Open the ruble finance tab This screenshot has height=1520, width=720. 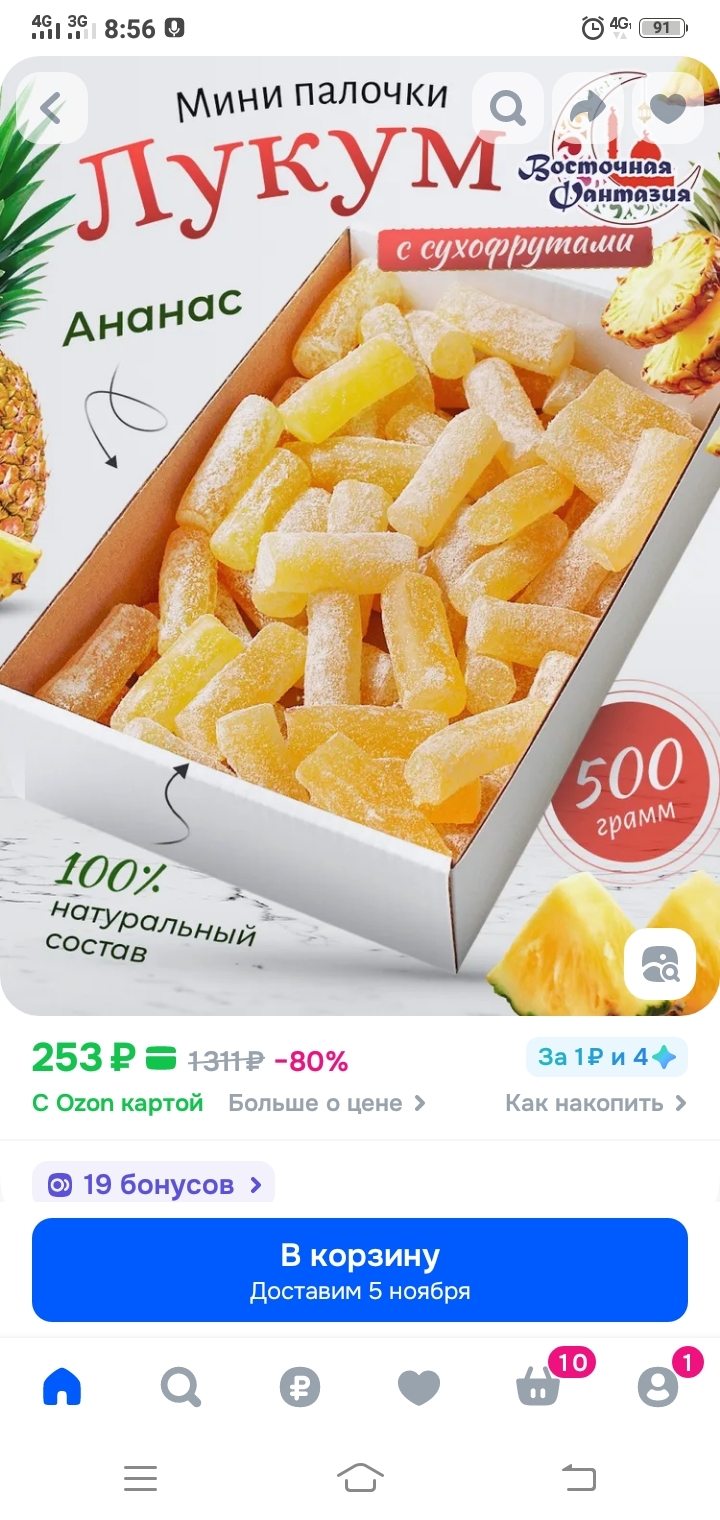(300, 1387)
